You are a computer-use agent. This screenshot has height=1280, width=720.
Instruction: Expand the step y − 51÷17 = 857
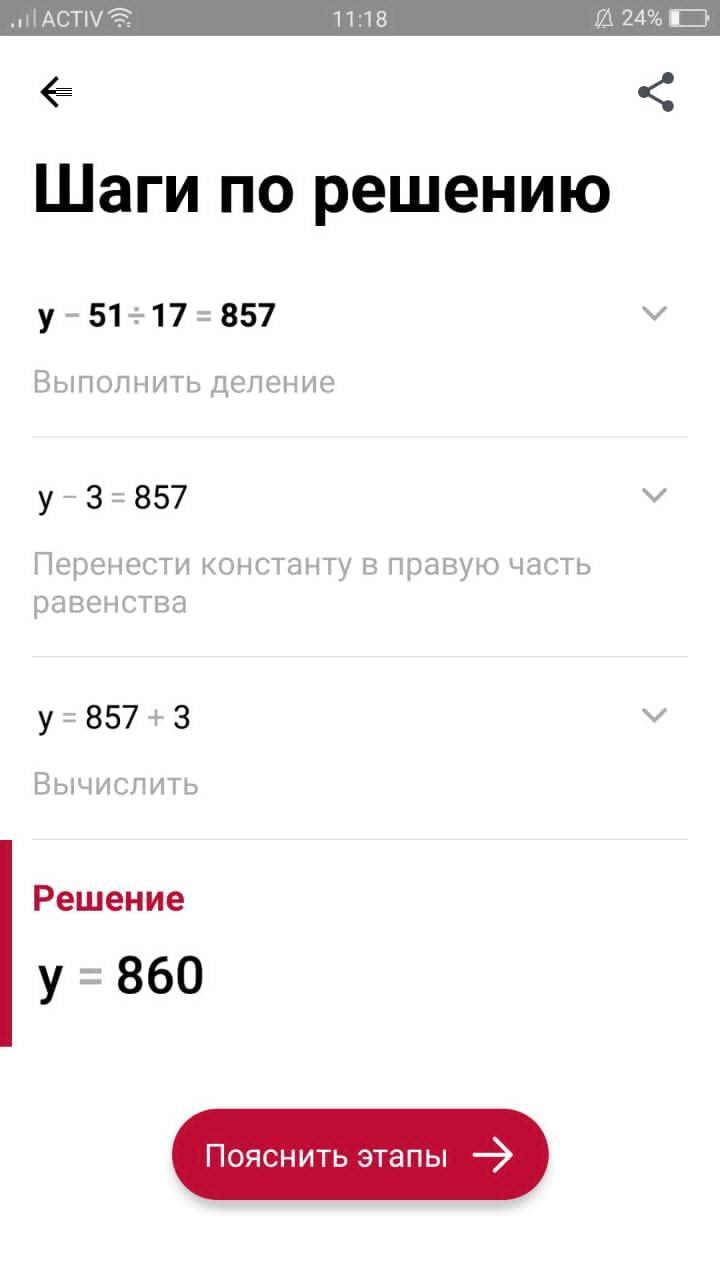653,314
